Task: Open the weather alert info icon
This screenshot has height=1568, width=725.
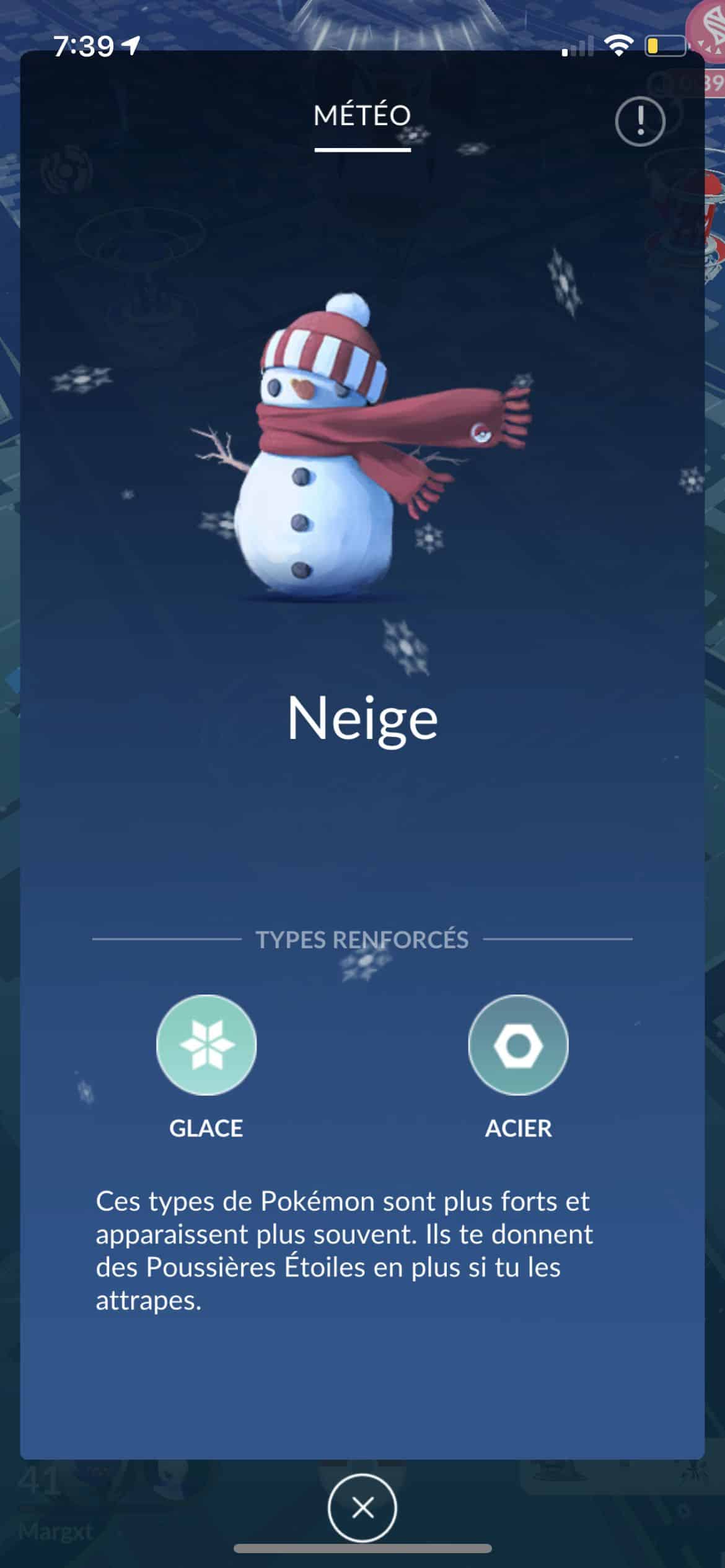Action: tap(639, 121)
